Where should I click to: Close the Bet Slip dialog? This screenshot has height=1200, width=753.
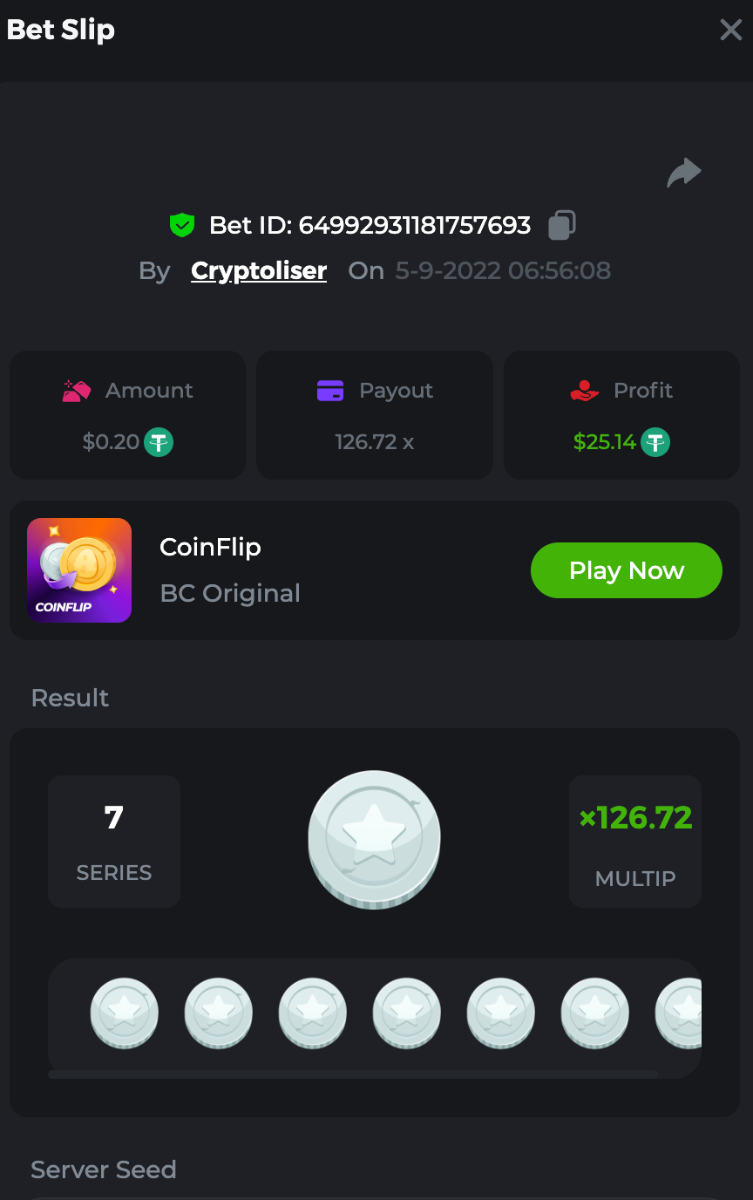click(731, 30)
